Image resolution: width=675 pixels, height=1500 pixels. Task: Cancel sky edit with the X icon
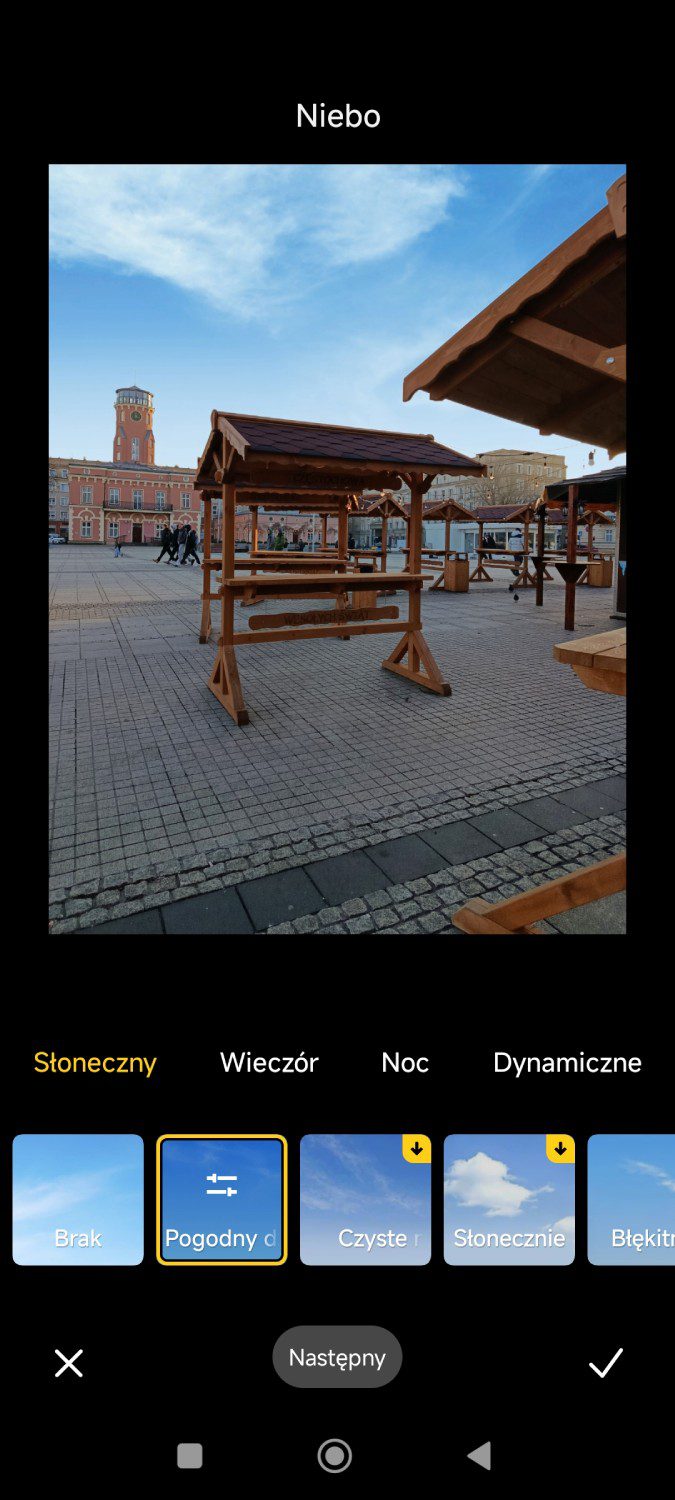click(68, 1363)
